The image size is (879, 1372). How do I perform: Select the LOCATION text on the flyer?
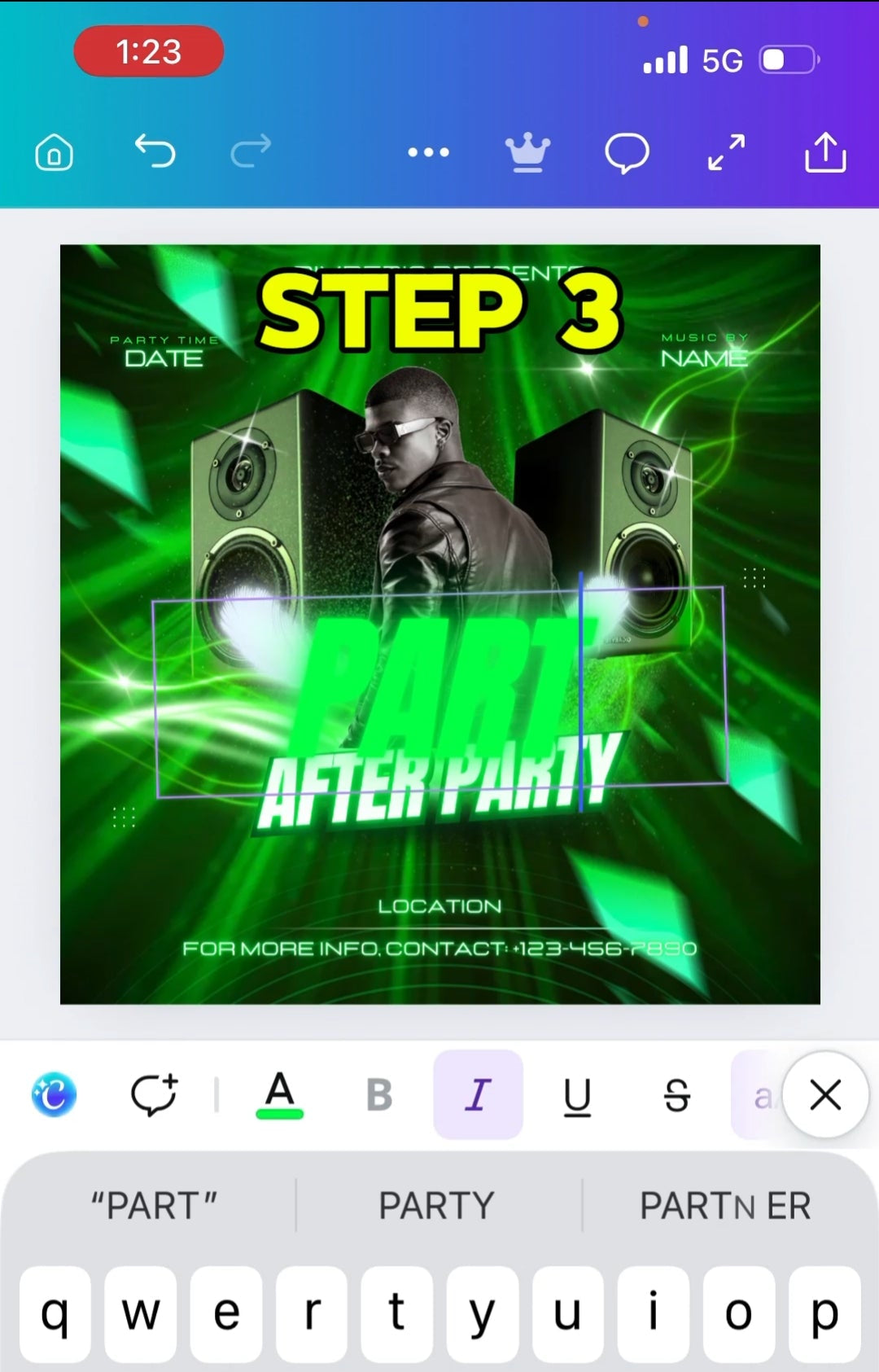[439, 906]
